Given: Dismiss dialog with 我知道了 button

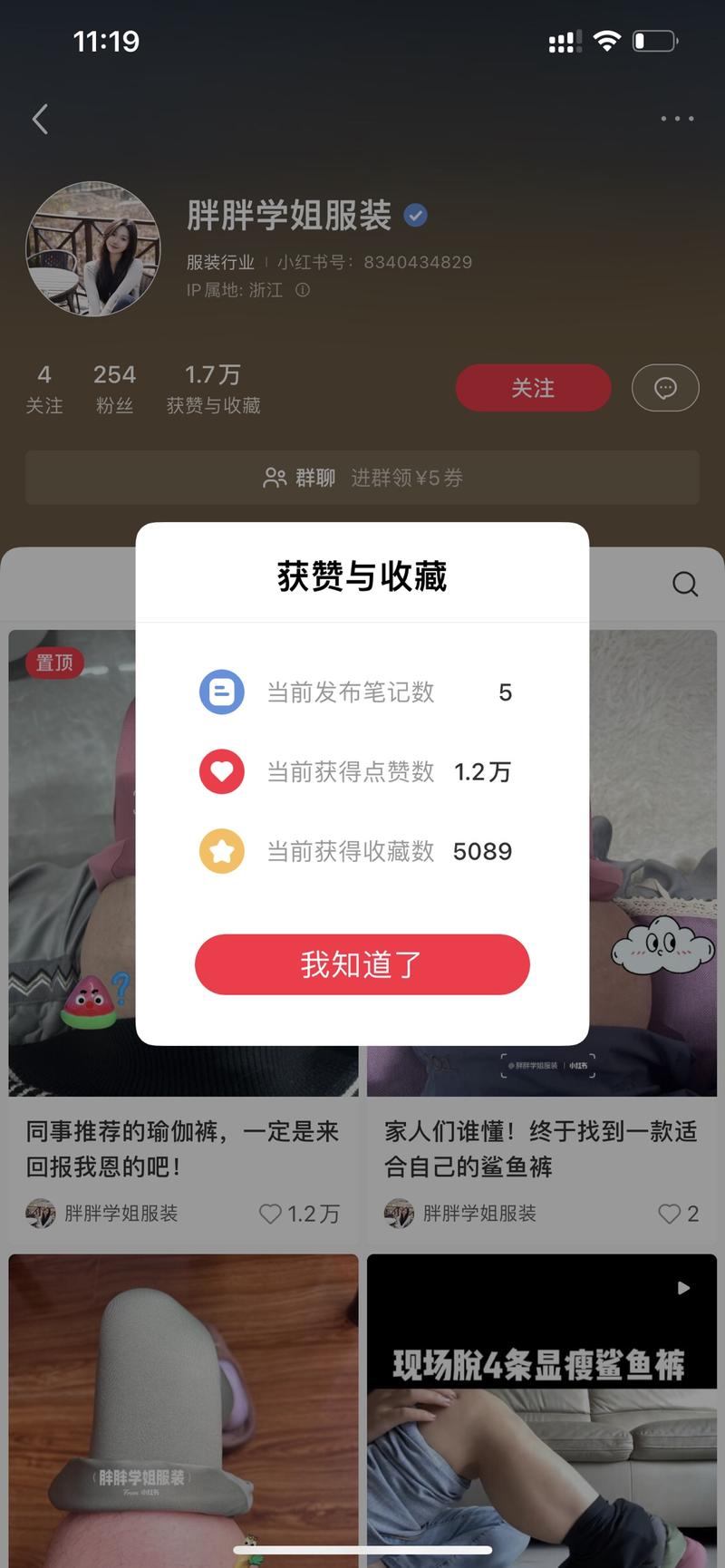Looking at the screenshot, I should pyautogui.click(x=362, y=964).
